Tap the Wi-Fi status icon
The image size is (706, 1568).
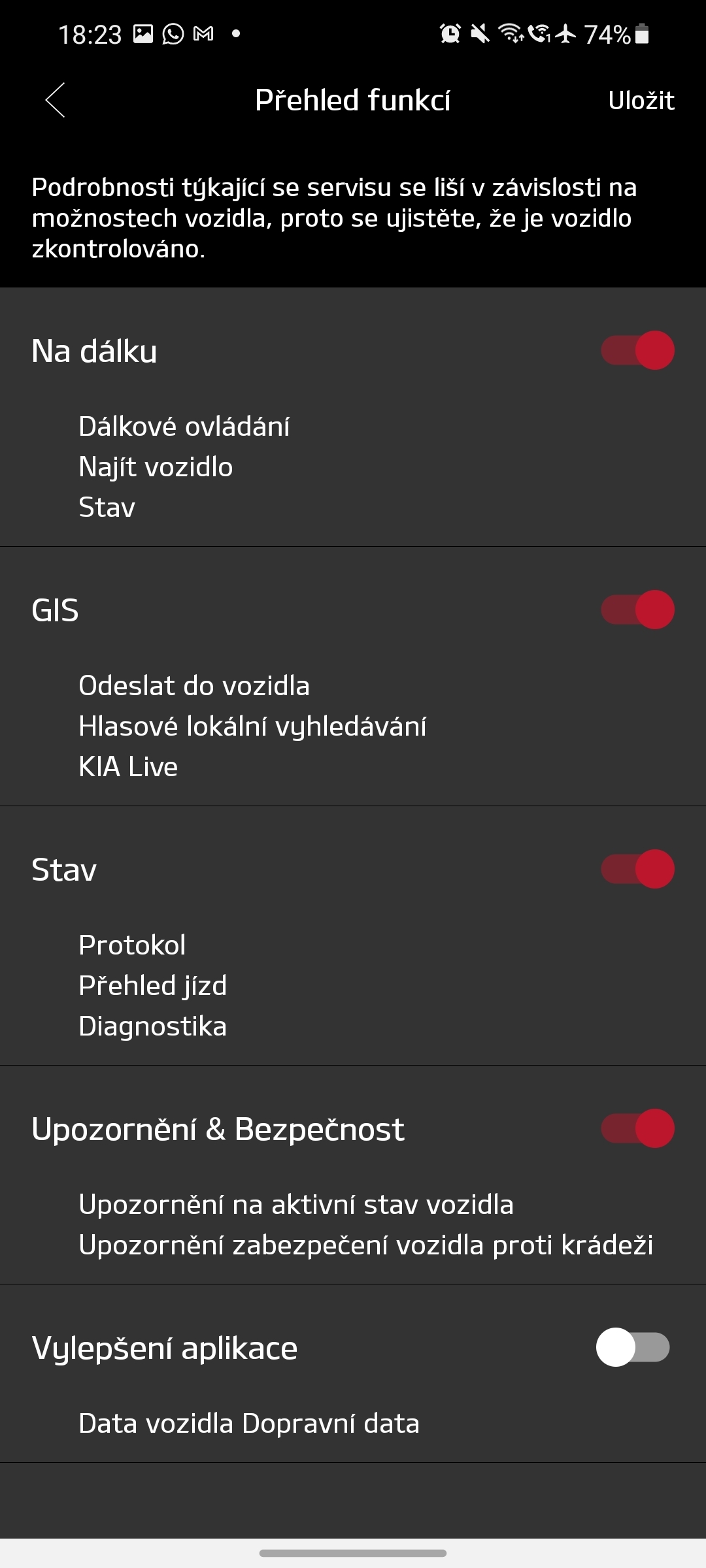click(510, 33)
